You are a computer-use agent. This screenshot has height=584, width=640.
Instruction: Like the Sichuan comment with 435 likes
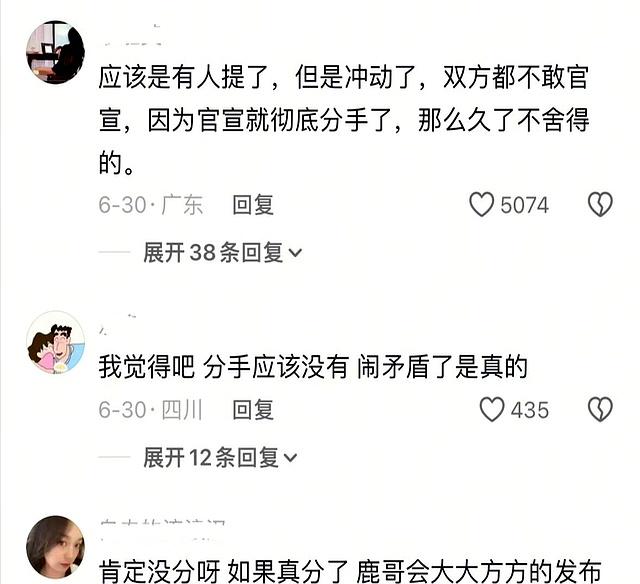point(492,409)
